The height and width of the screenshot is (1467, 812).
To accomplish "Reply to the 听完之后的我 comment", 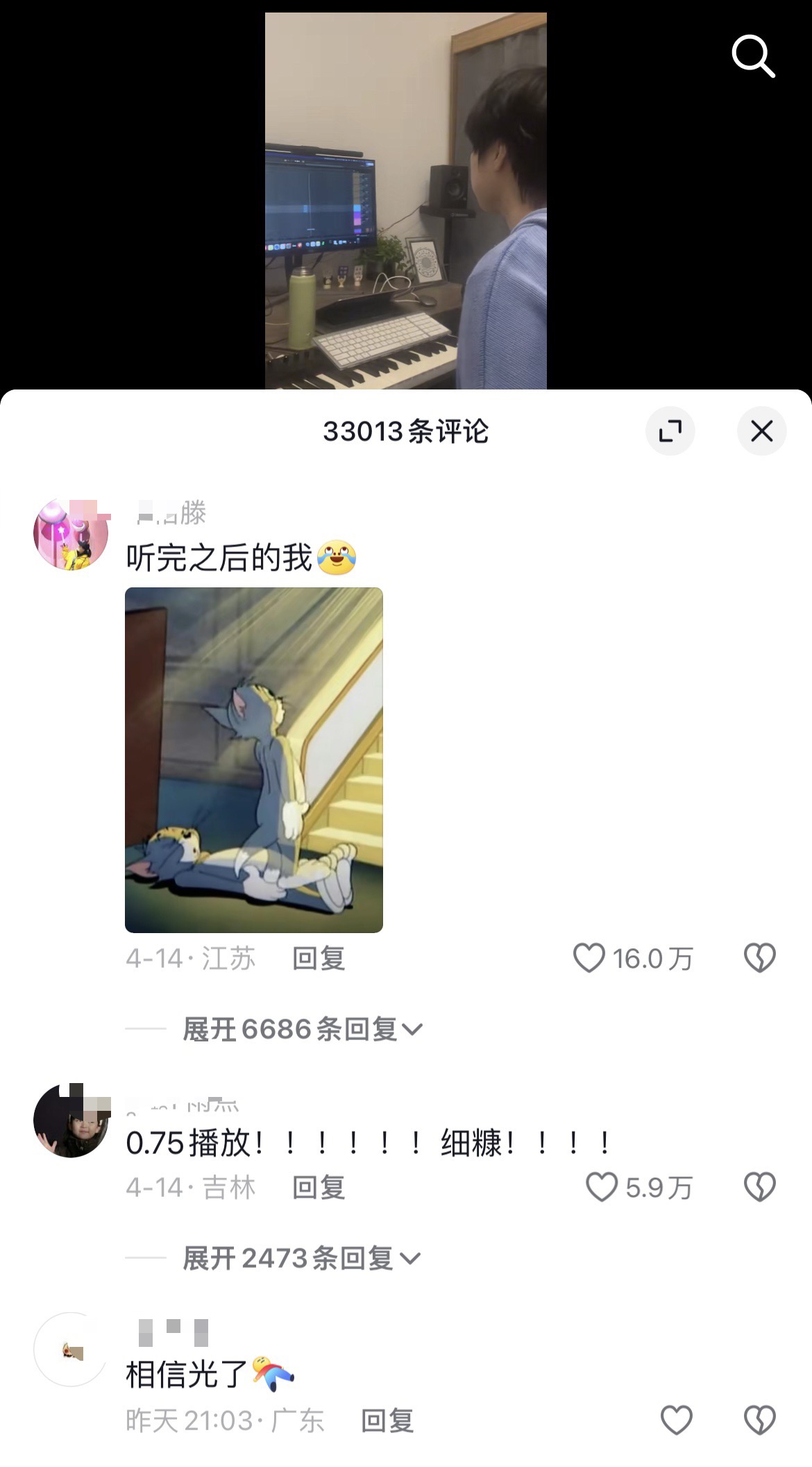I will [x=319, y=959].
